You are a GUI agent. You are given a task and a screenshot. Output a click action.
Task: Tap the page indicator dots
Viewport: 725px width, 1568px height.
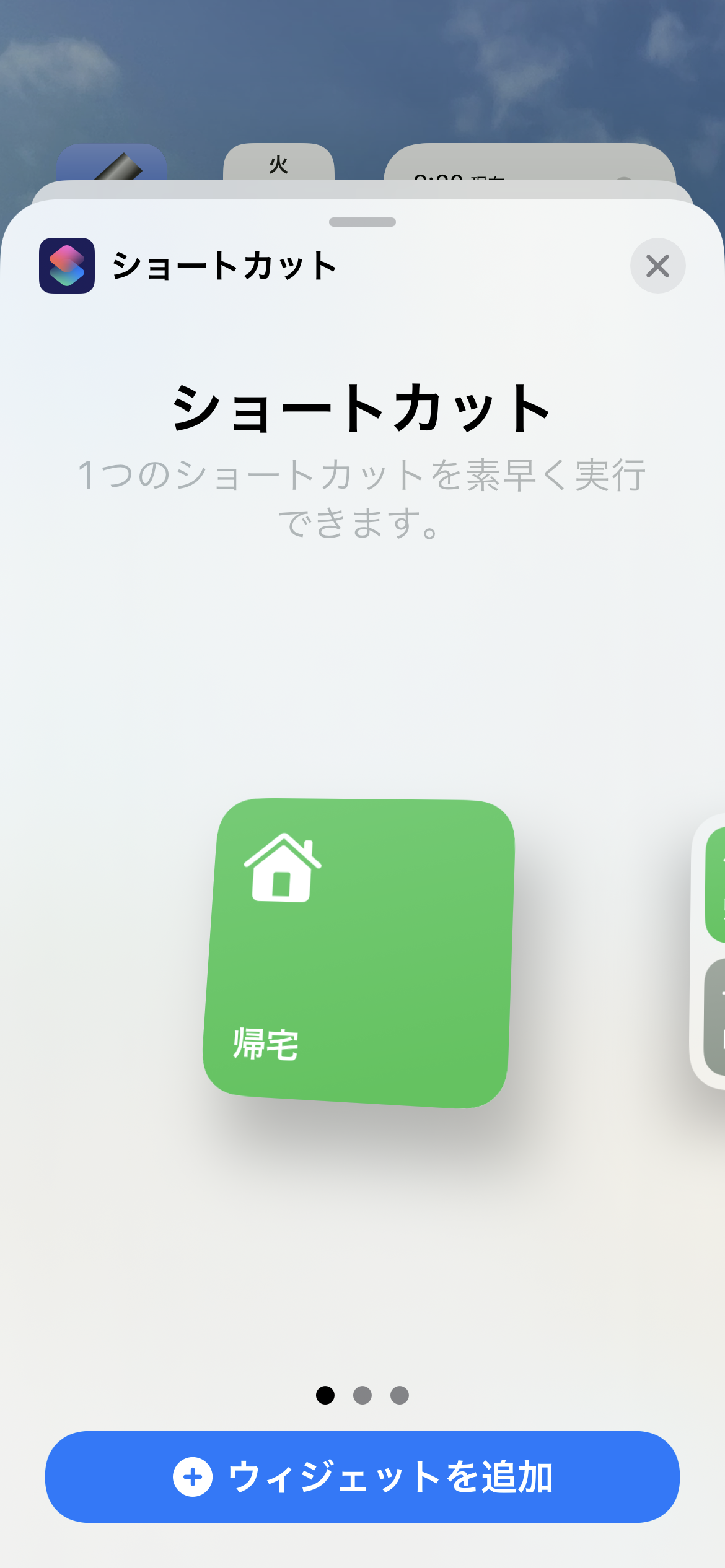362,1395
